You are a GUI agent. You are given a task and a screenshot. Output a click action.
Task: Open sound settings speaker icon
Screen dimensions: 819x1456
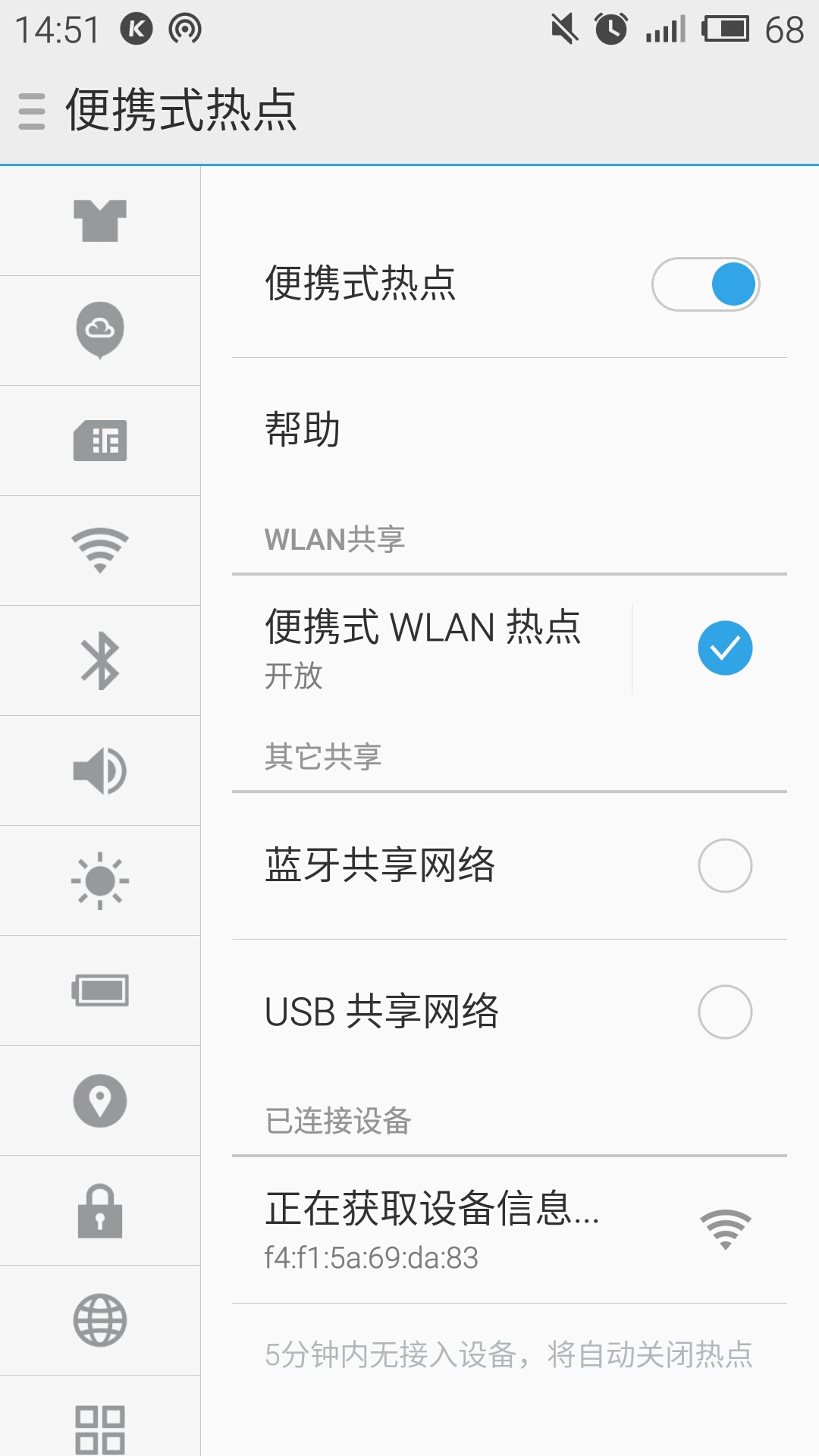[x=100, y=770]
